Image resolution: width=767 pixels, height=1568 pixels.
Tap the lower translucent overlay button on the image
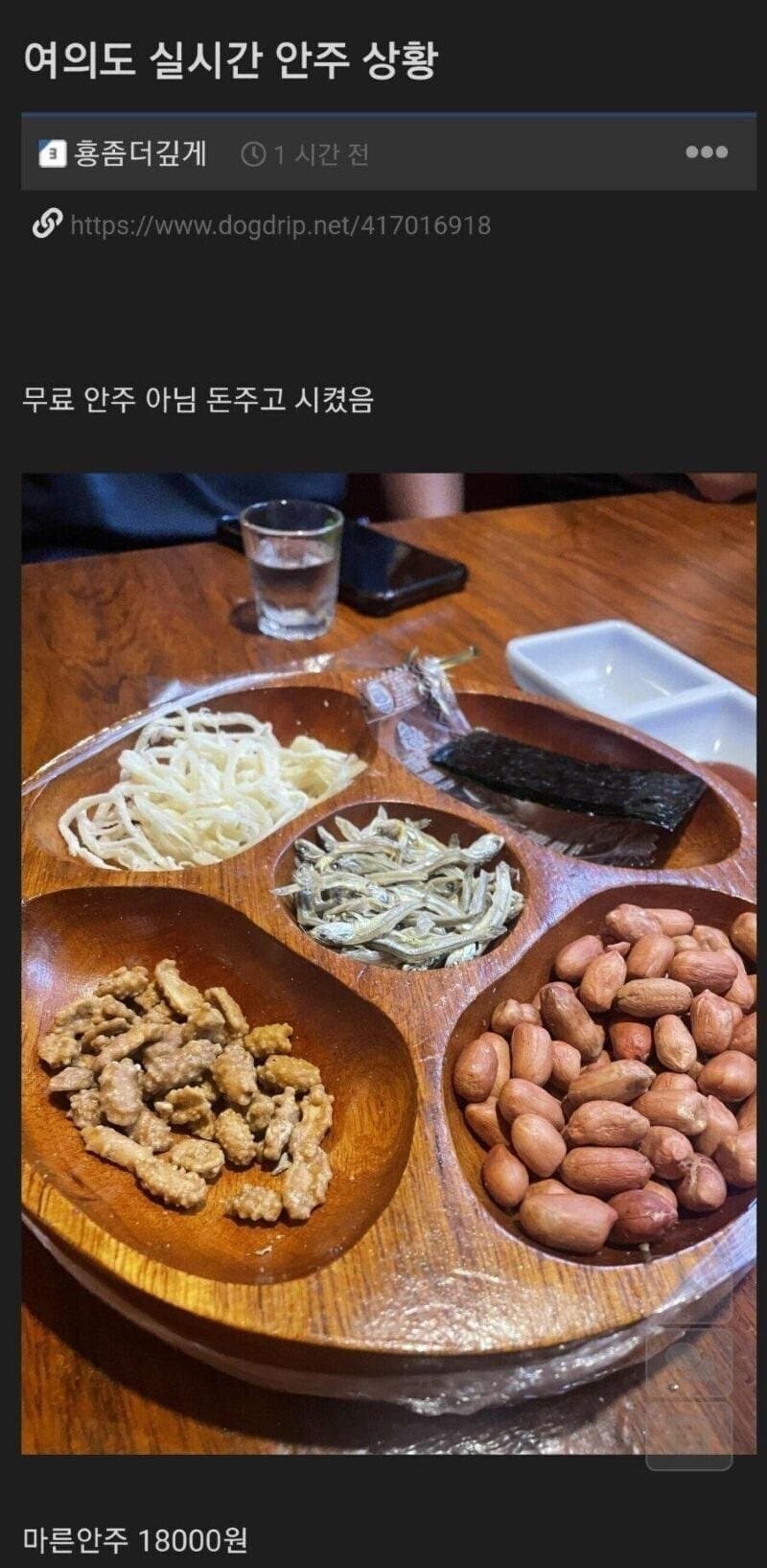(688, 1436)
